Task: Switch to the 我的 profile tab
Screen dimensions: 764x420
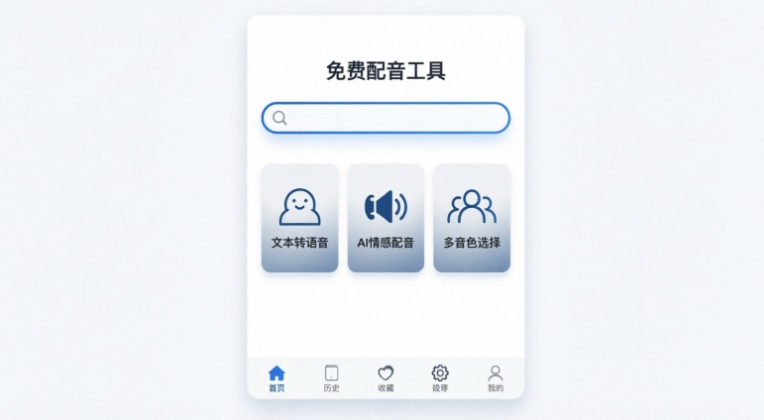Action: coord(495,378)
